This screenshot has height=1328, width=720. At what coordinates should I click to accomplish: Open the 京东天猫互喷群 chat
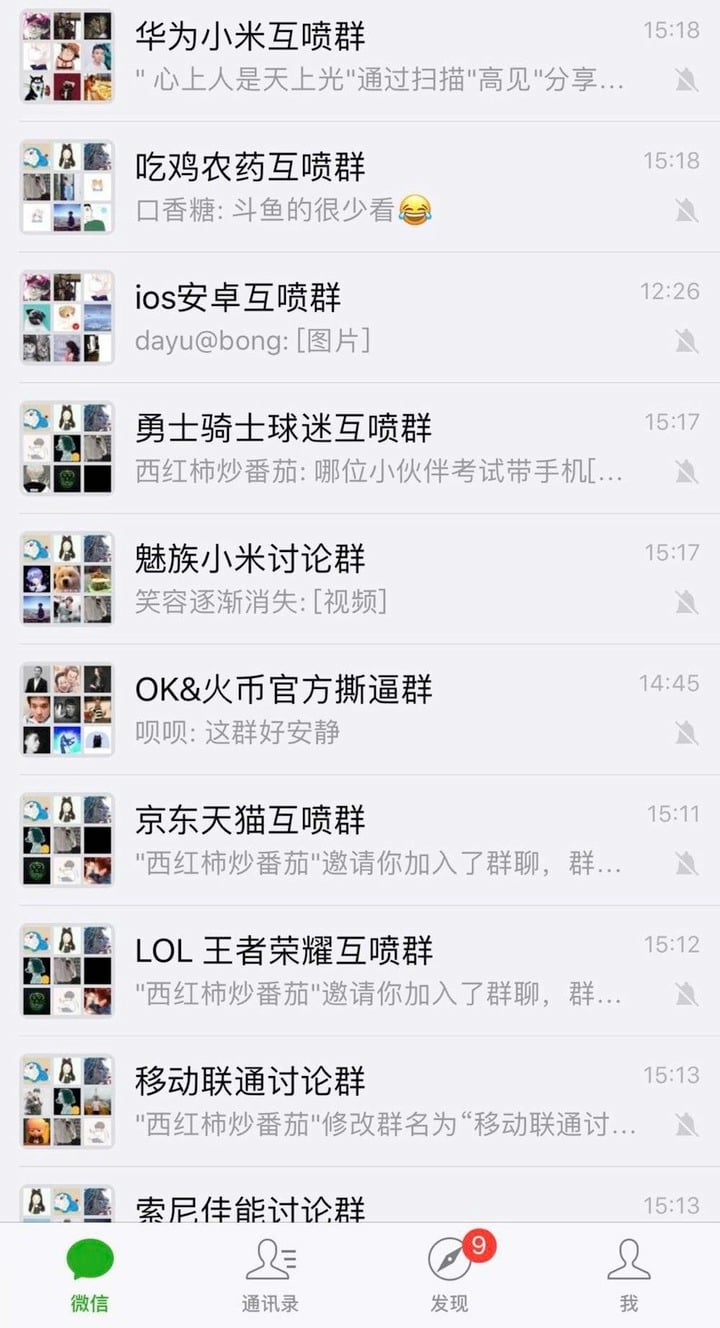click(x=360, y=840)
